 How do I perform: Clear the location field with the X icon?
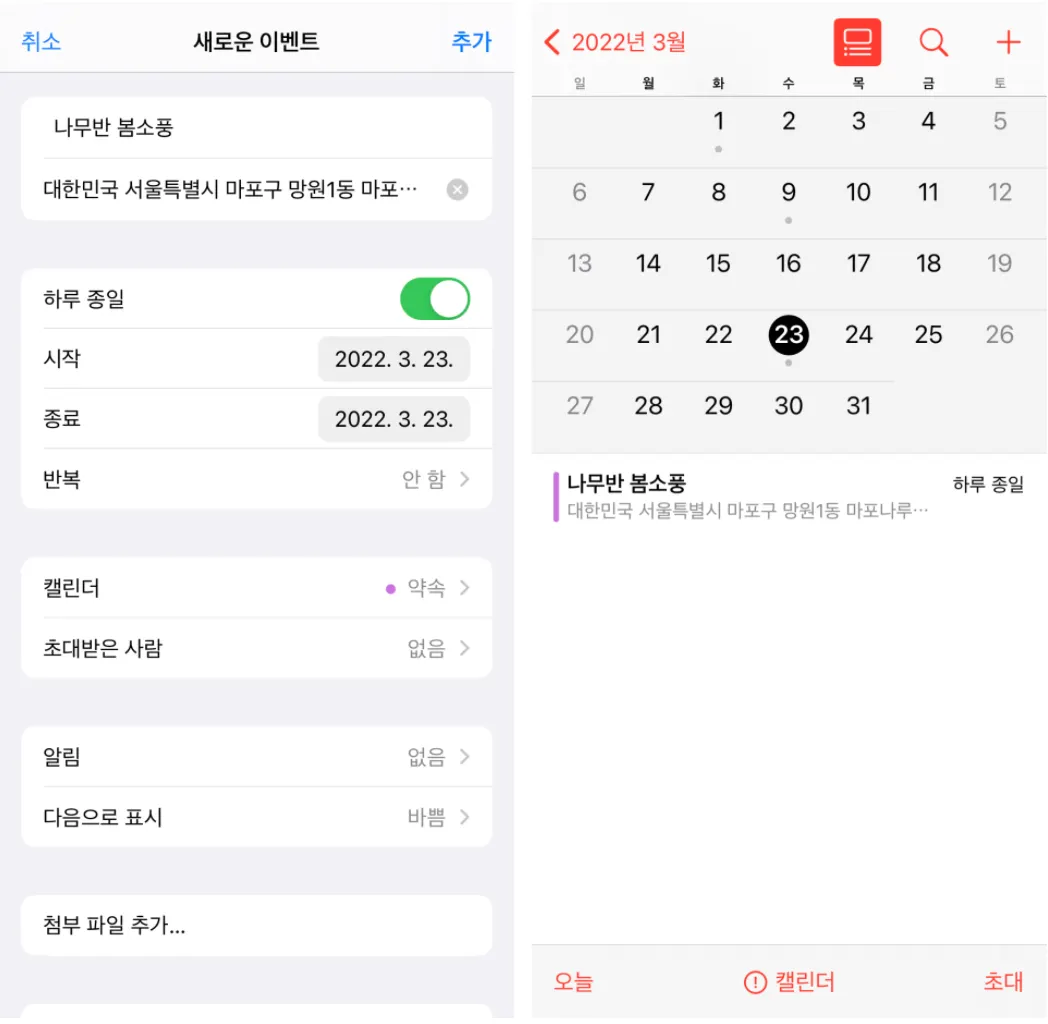pos(457,189)
